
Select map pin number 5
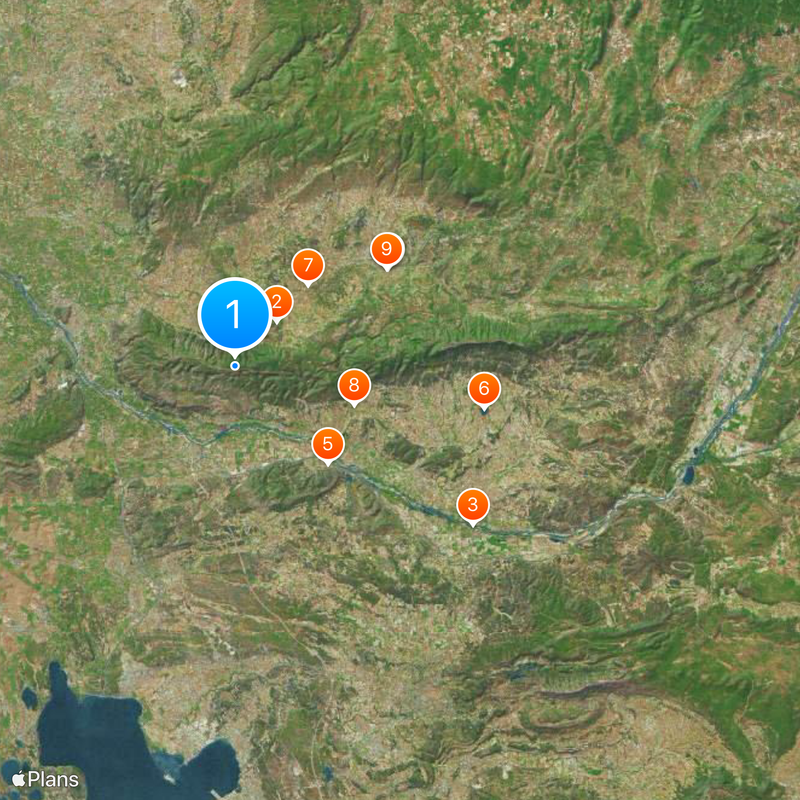tap(328, 443)
